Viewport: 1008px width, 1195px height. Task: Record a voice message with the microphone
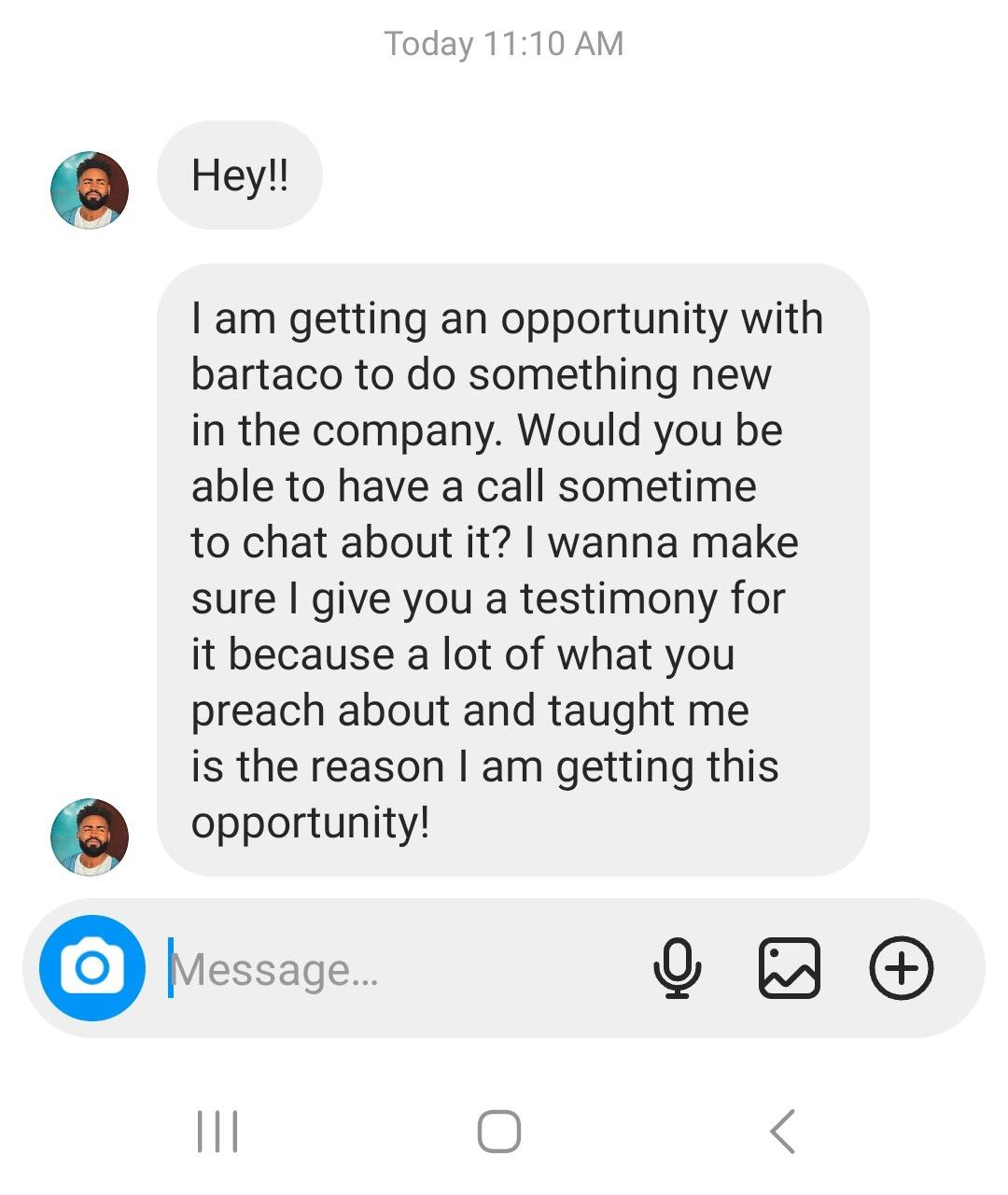(x=677, y=967)
